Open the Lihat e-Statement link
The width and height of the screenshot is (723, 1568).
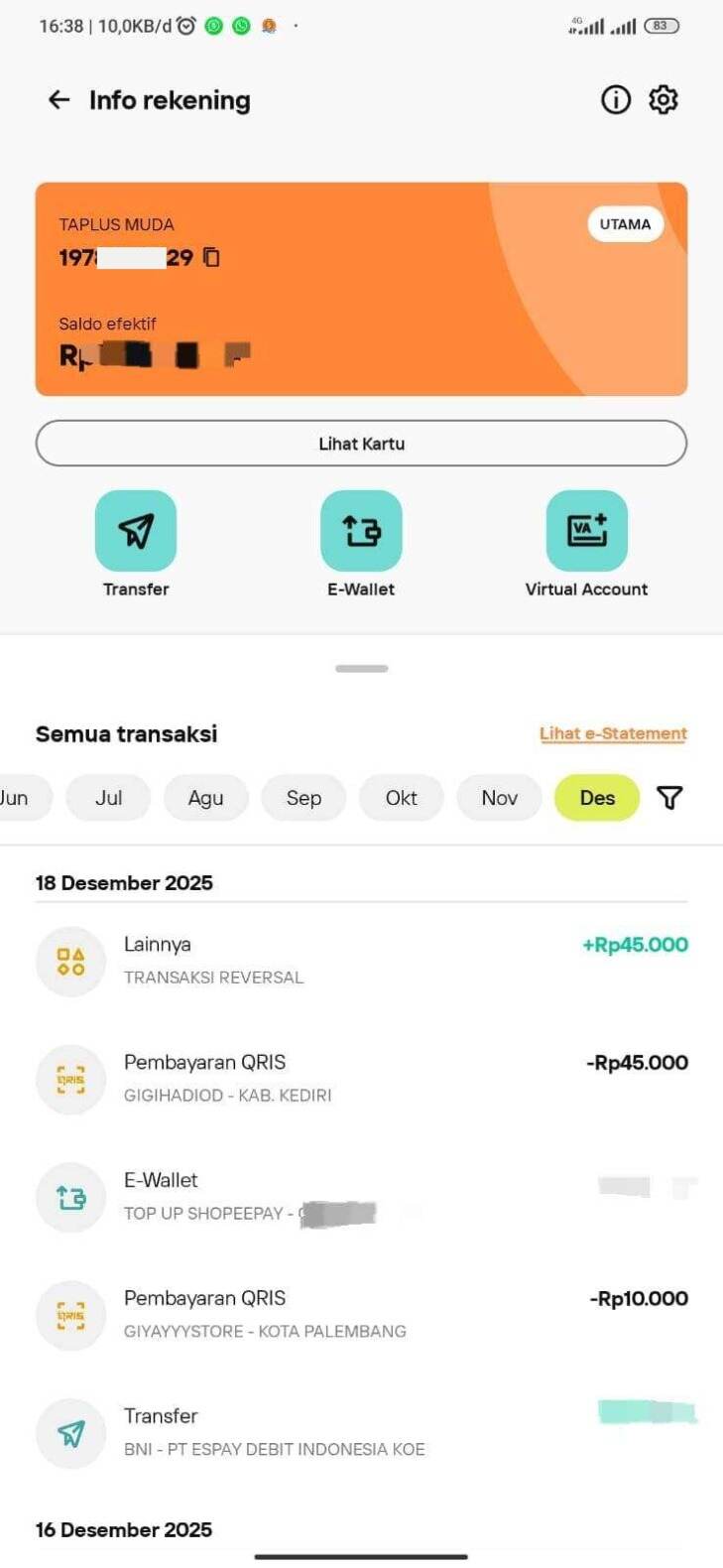pos(613,733)
